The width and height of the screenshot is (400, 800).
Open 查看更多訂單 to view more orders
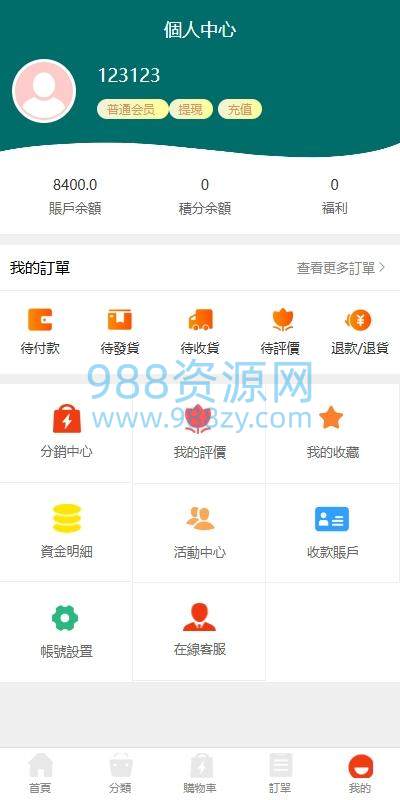pos(340,268)
